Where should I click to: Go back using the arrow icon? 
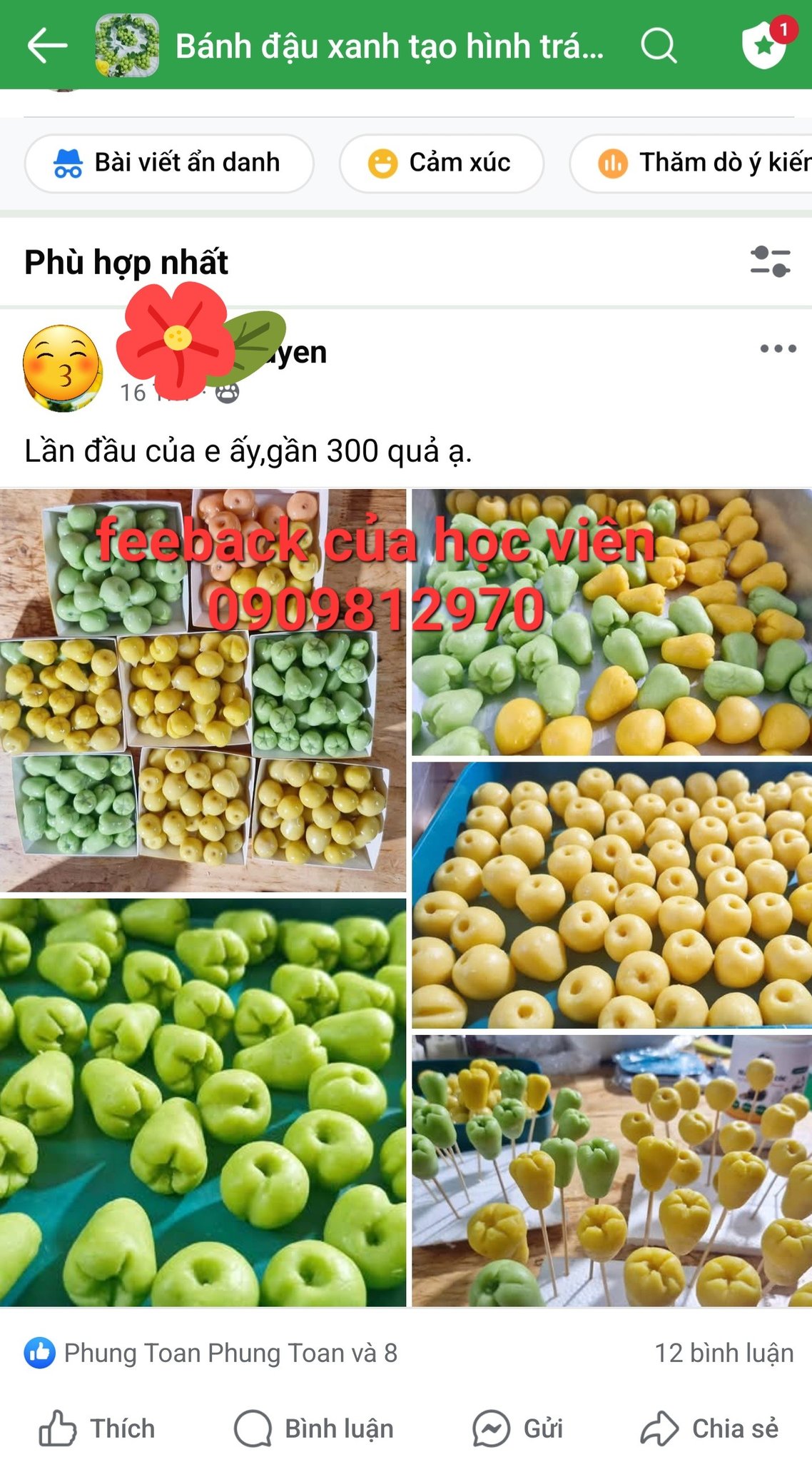(x=47, y=46)
